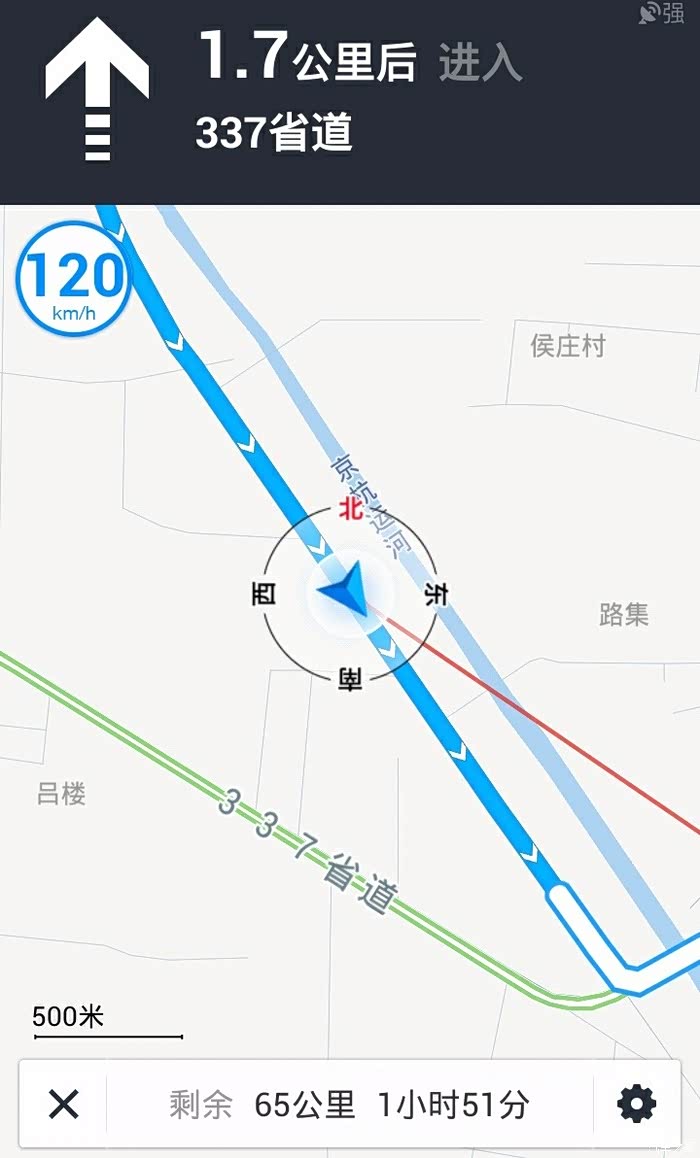
Task: Open the remaining 65公里 trip overview
Action: (349, 1105)
